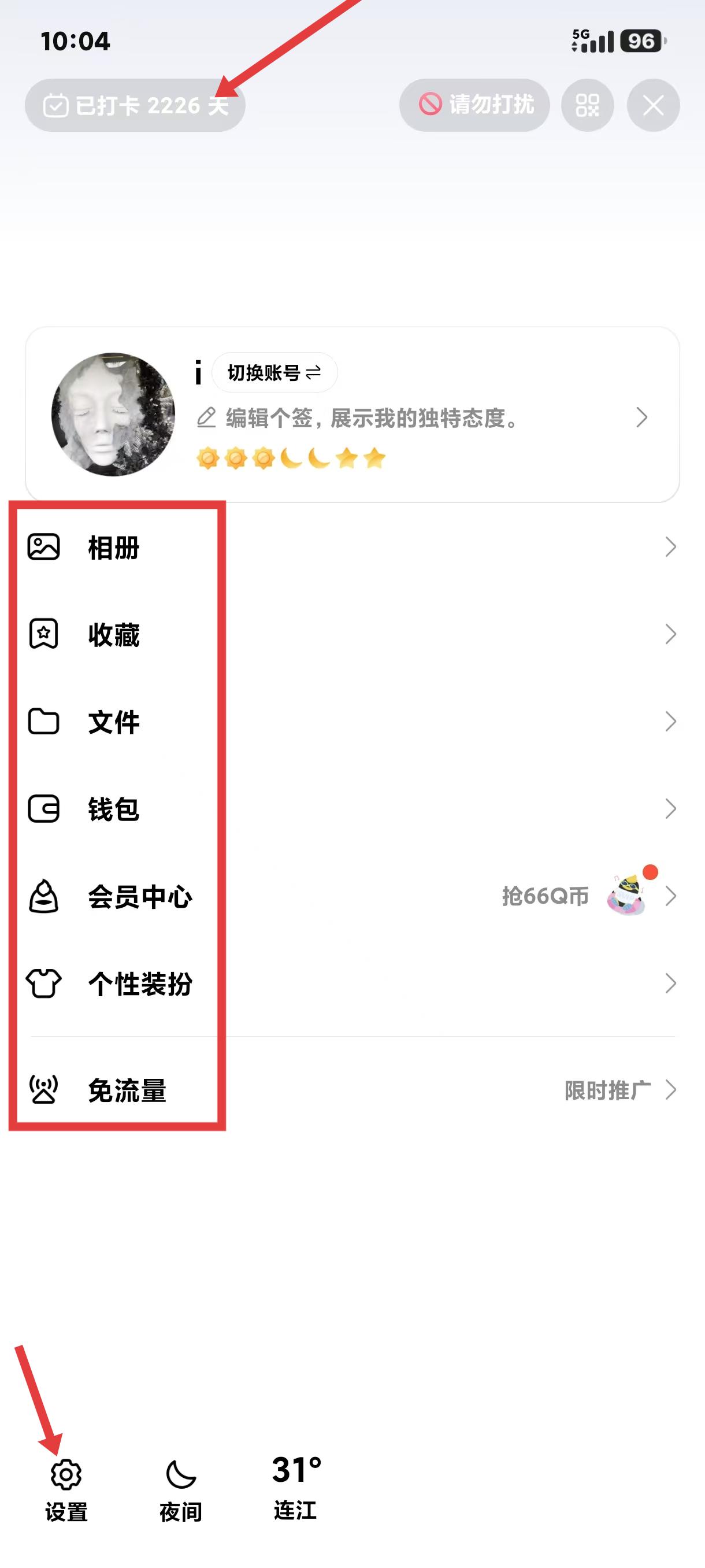Screen dimensions: 705x1568
Task: Tap the profile avatar picture
Action: tap(113, 415)
